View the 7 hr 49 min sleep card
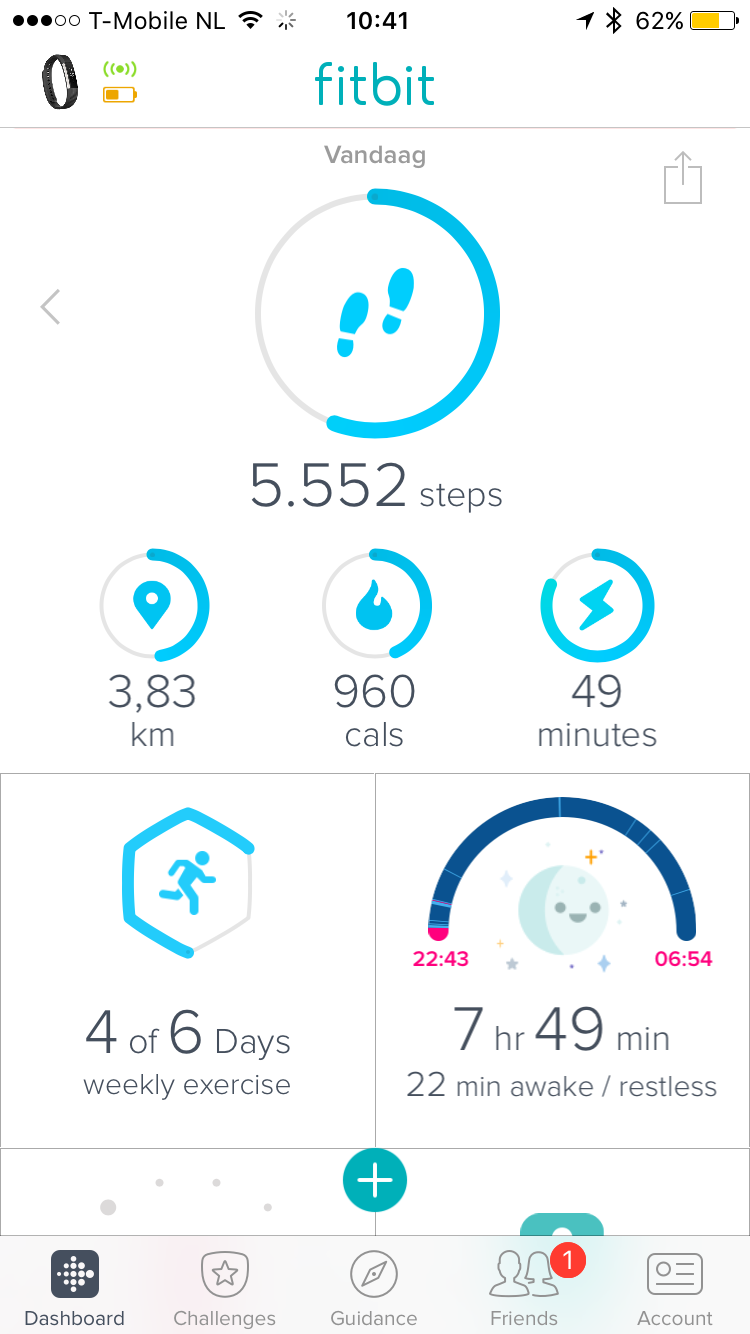 point(562,960)
